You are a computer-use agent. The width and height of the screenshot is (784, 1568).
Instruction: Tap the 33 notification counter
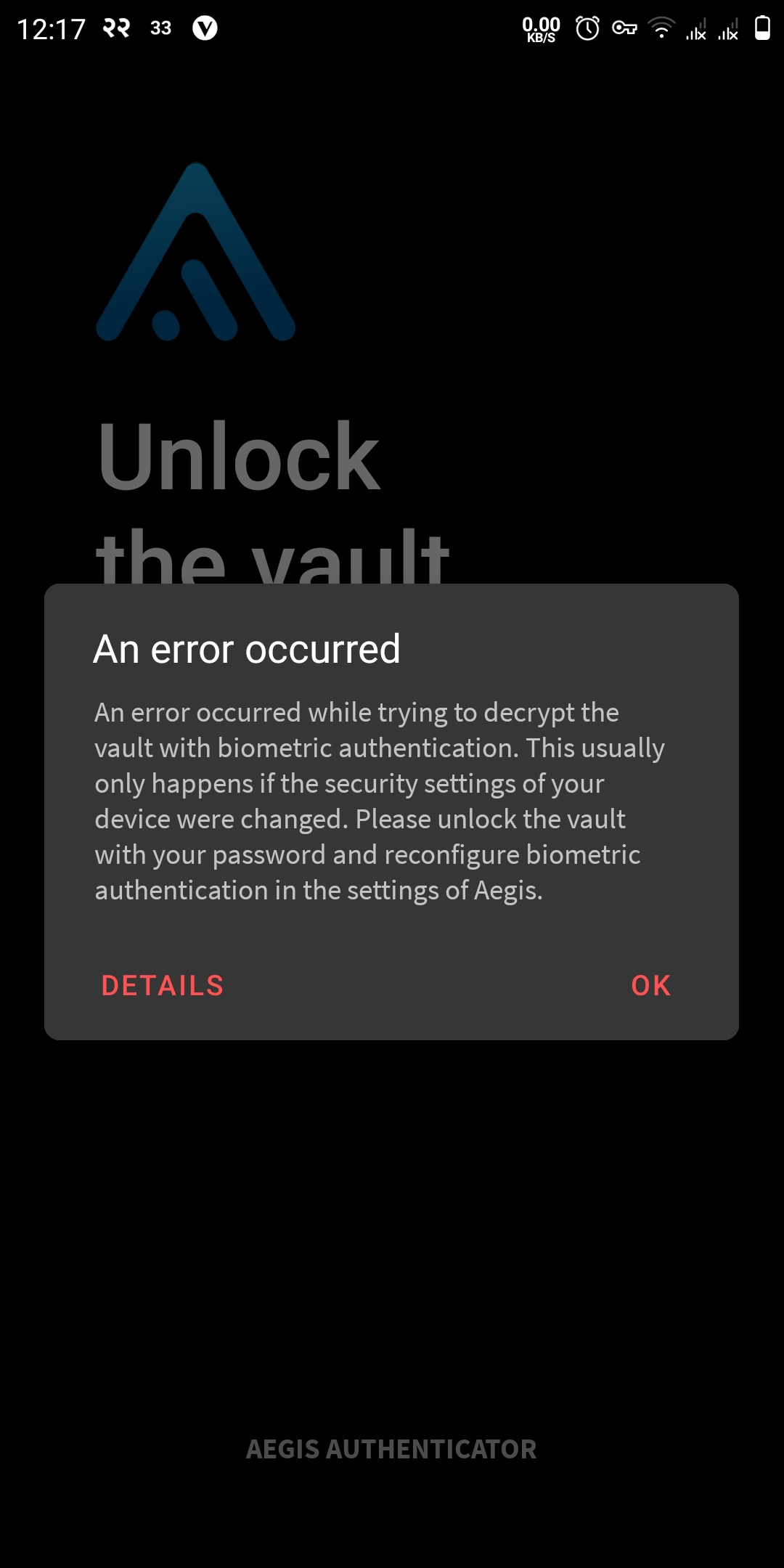tap(160, 29)
